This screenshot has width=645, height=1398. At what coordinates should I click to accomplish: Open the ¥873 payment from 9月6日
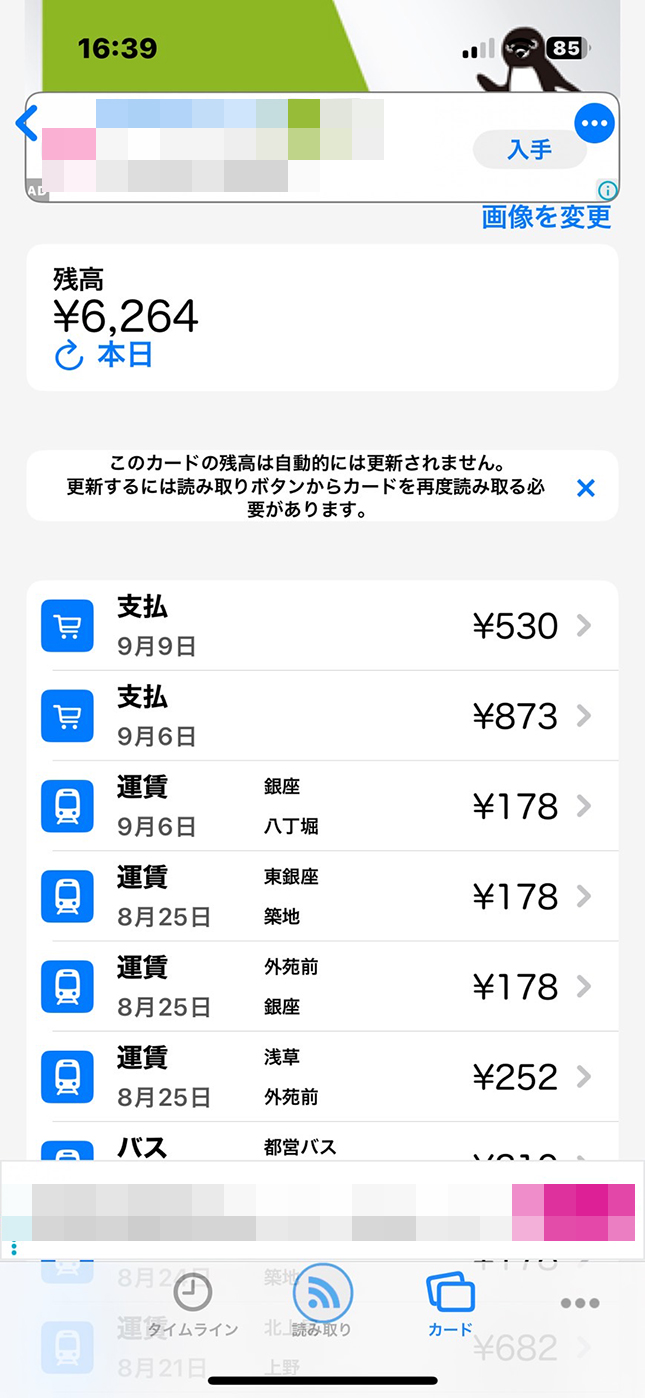(322, 716)
